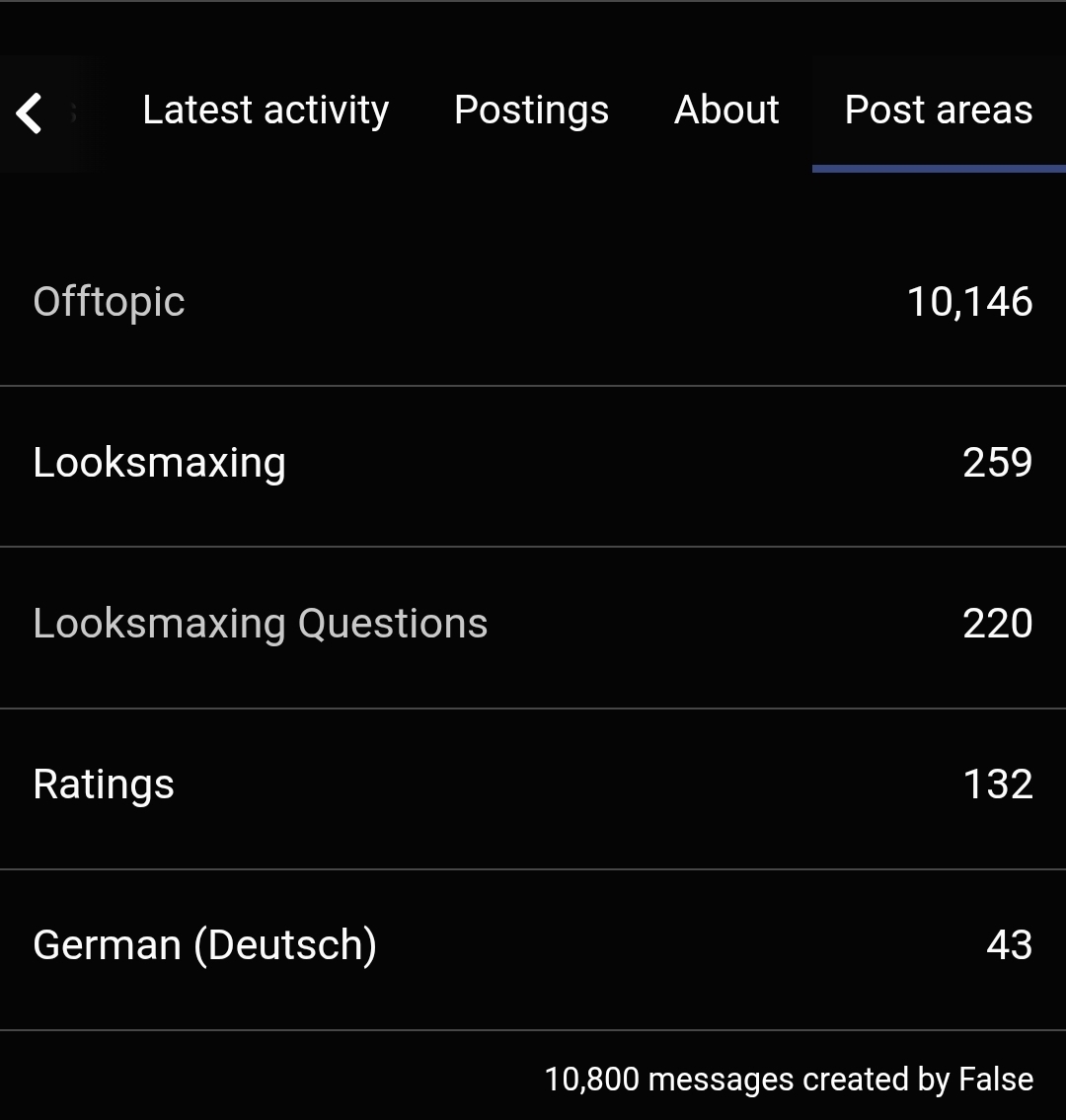Open the Offtopic forum link

(110, 302)
